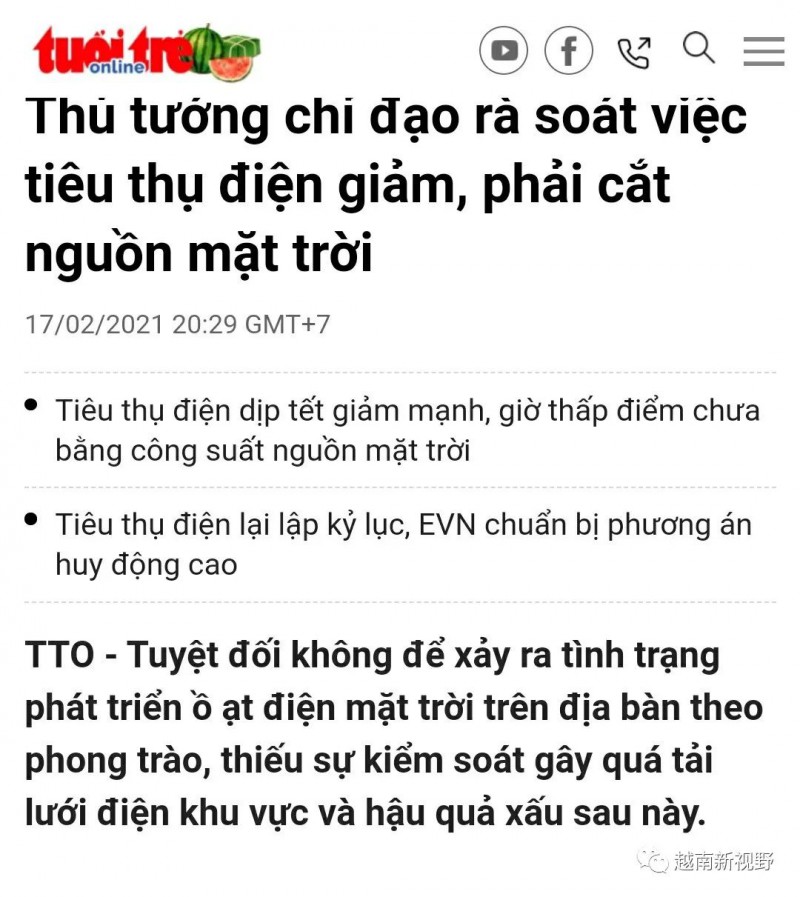Open the search magnifier
The image size is (800, 897).
point(698,48)
